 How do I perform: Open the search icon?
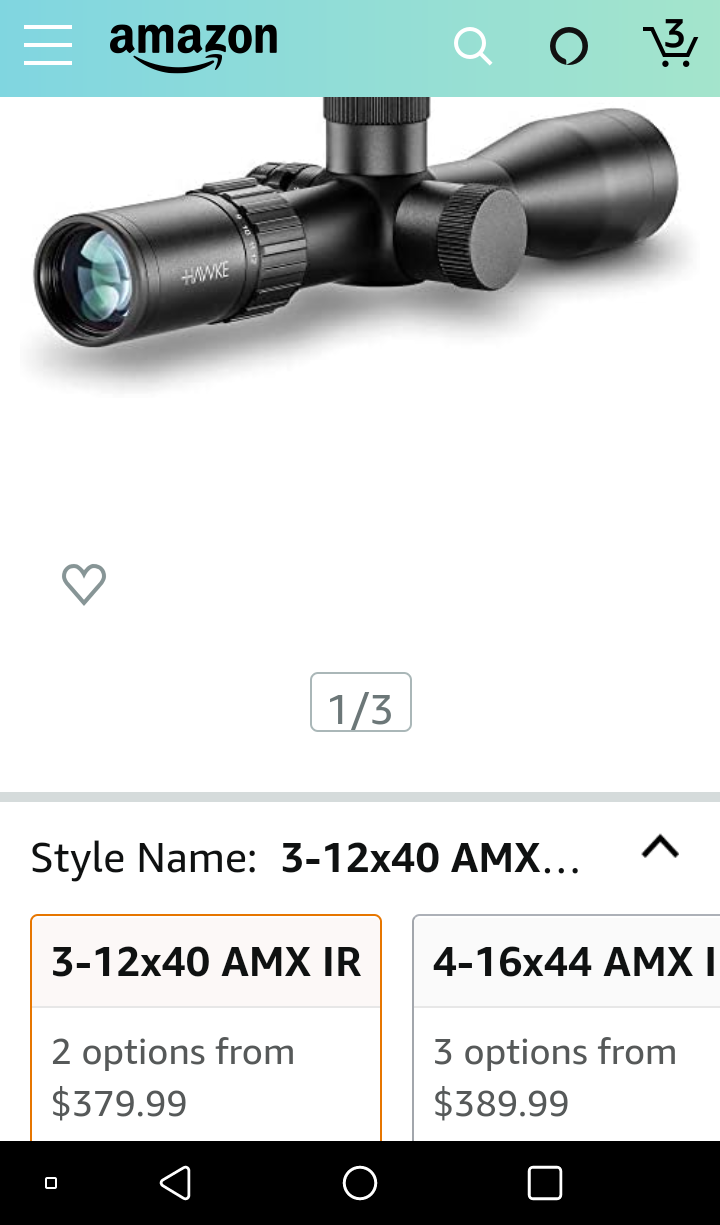click(472, 46)
